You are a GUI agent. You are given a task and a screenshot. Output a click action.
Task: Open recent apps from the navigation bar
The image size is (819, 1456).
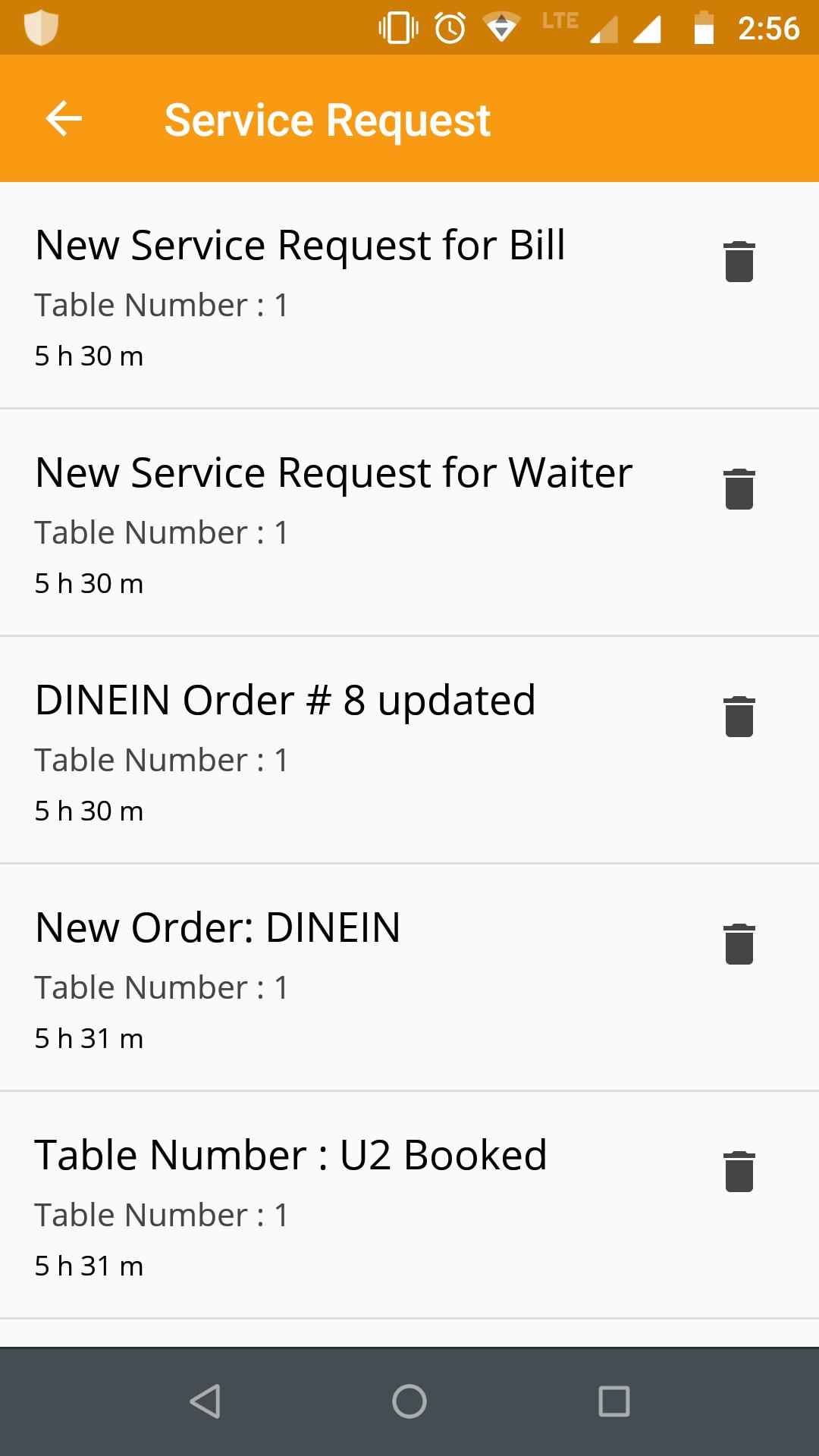(614, 1401)
